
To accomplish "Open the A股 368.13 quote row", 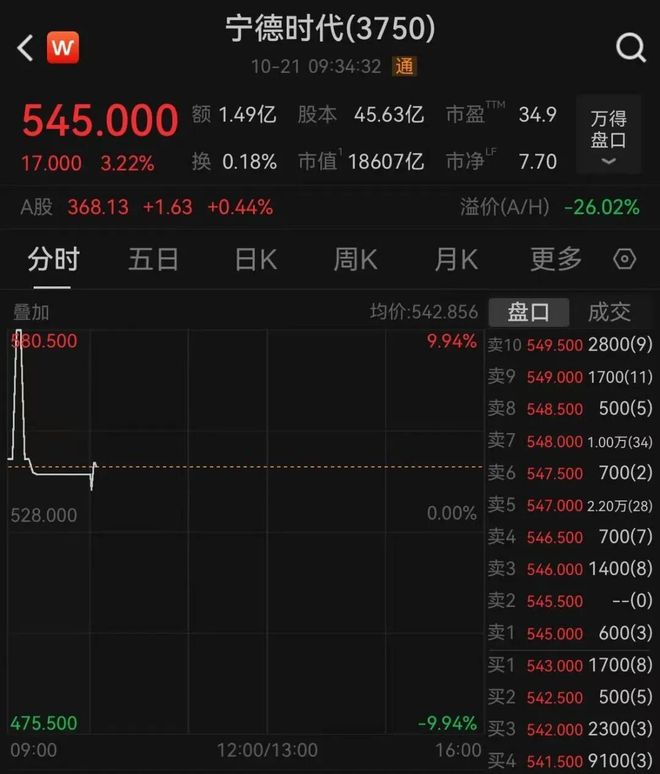I will 146,207.
